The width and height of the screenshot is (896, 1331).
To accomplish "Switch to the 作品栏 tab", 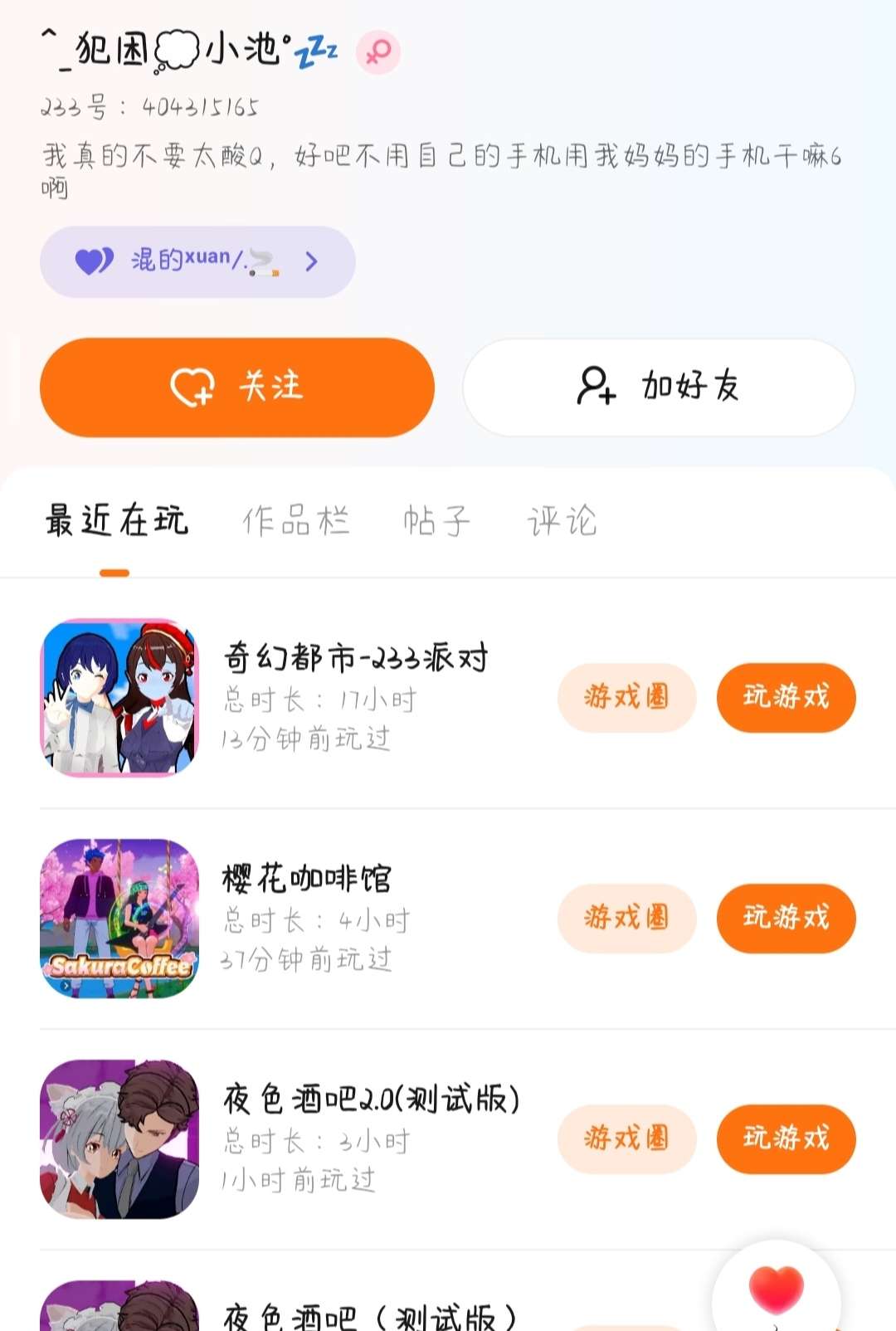I will coord(295,521).
